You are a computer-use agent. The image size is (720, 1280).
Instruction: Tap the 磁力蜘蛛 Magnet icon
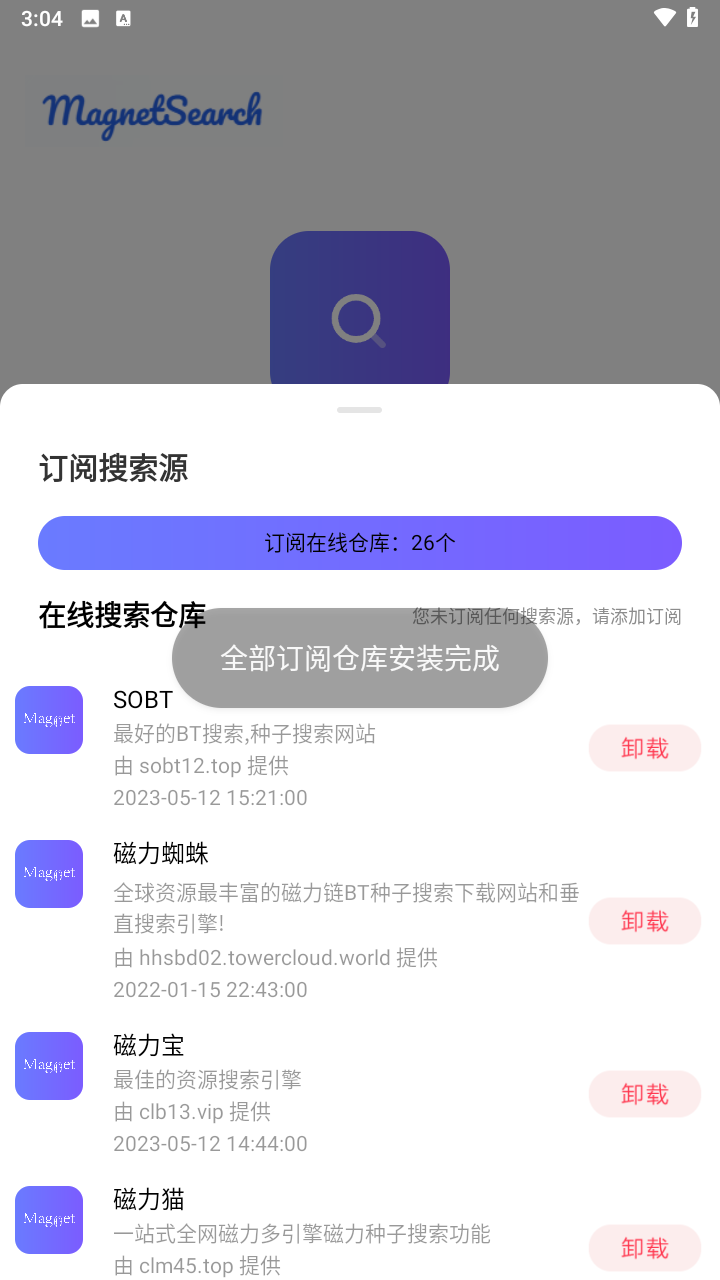click(48, 873)
